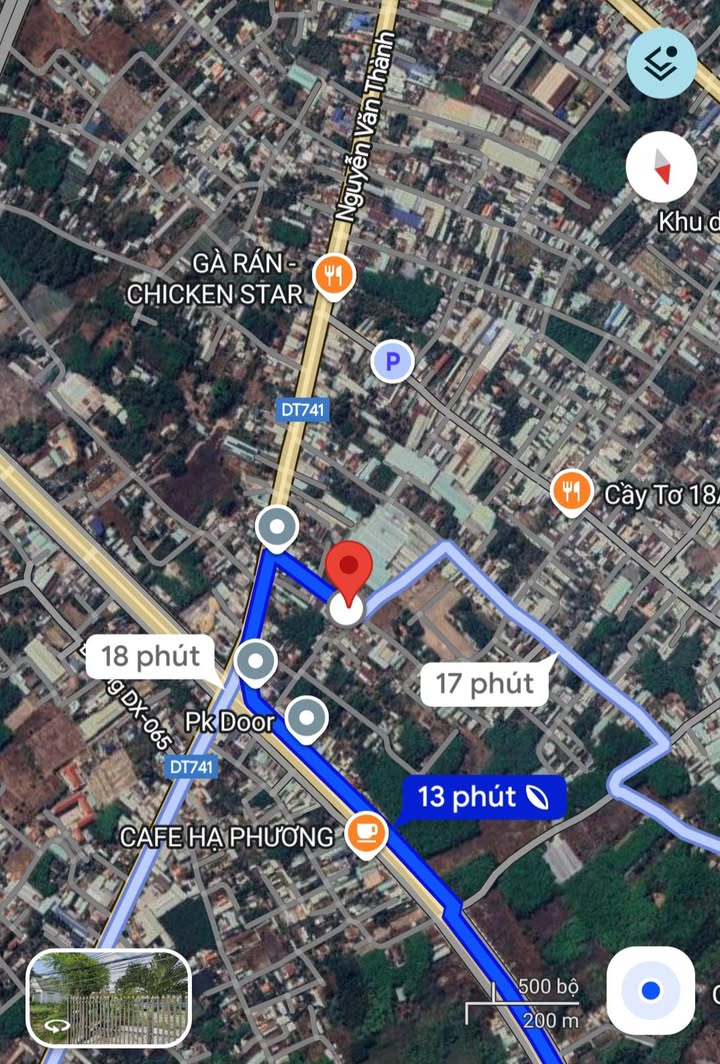
Task: Select the 18 phút alternate route
Action: click(150, 657)
